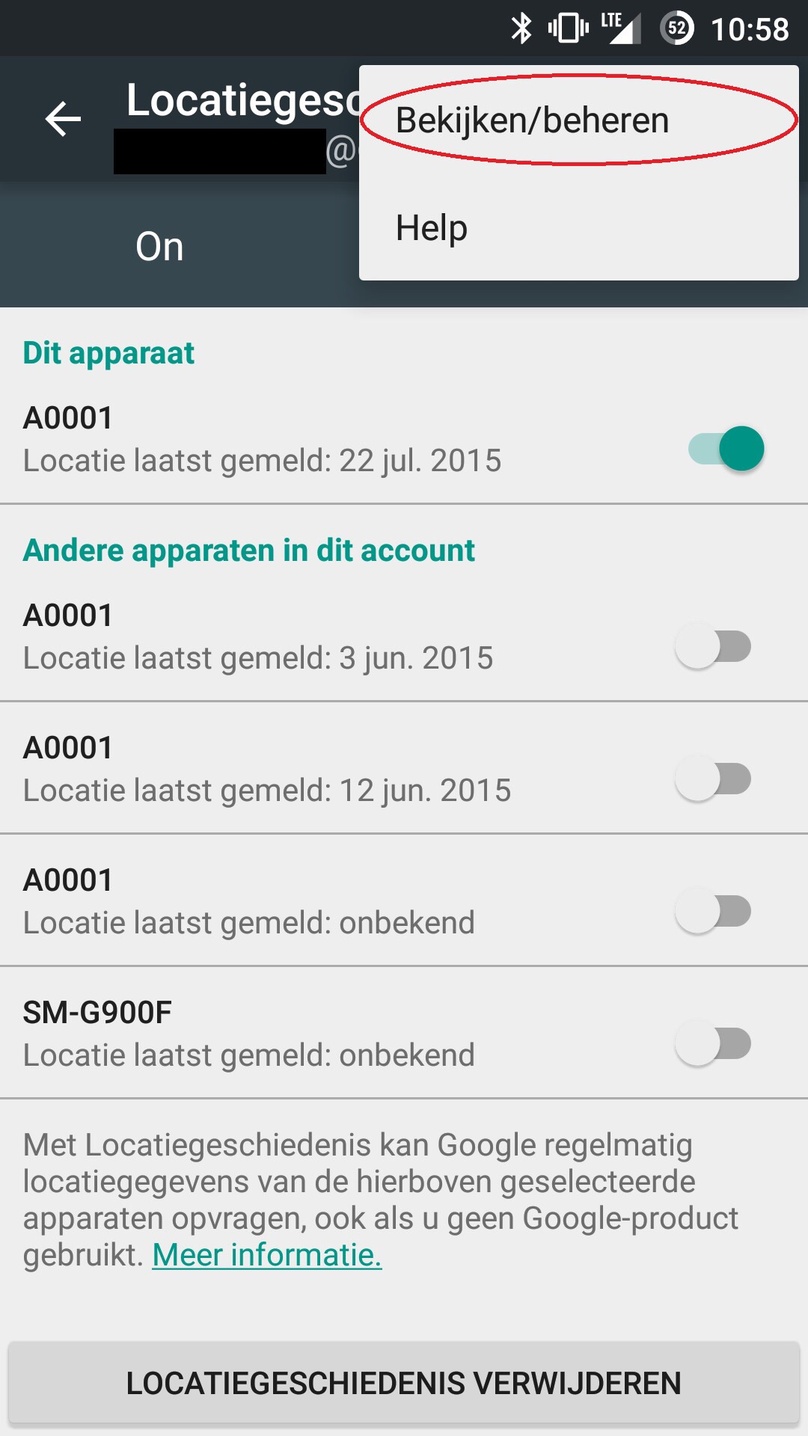The image size is (808, 1436).
Task: Enable the A0001 device with unknown last location
Action: tap(713, 911)
